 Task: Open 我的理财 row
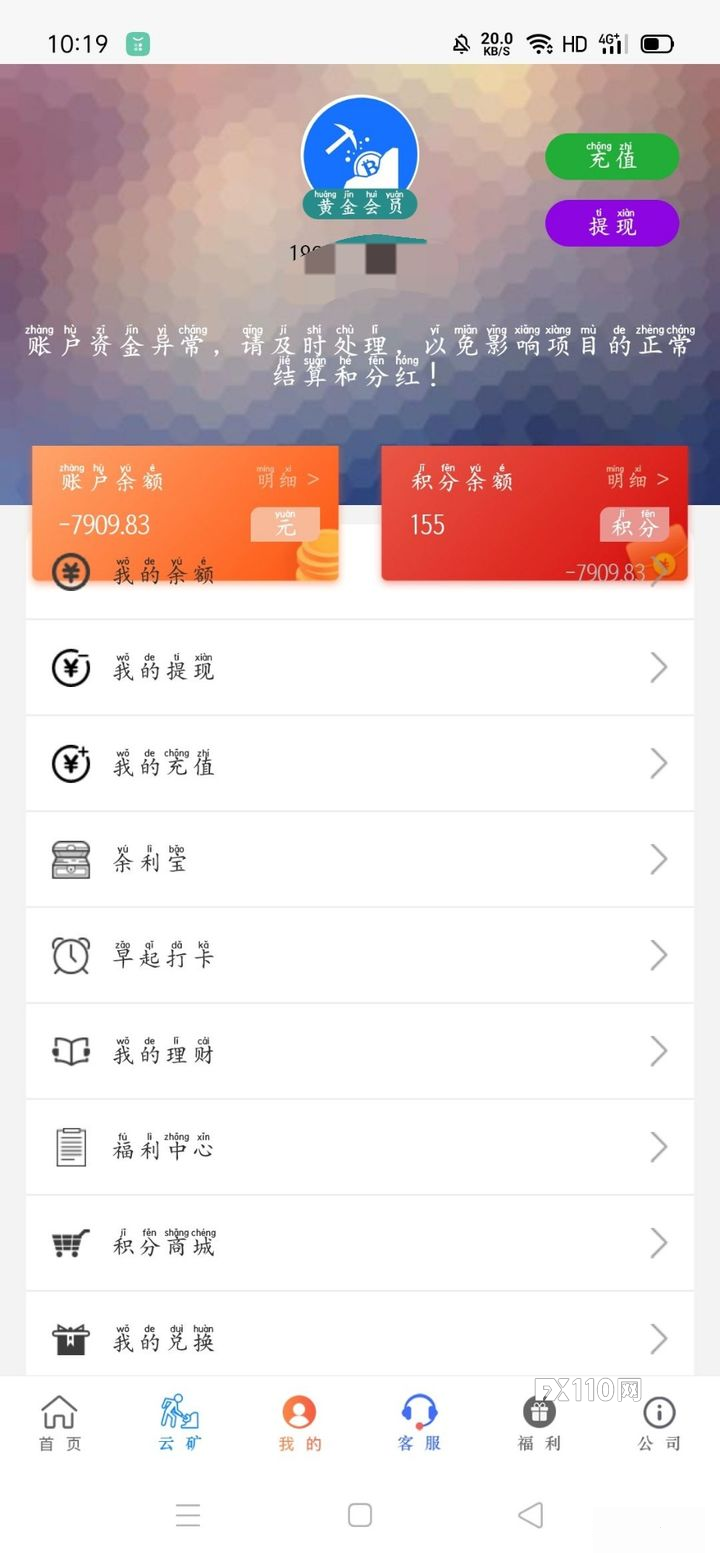pyautogui.click(x=359, y=1051)
